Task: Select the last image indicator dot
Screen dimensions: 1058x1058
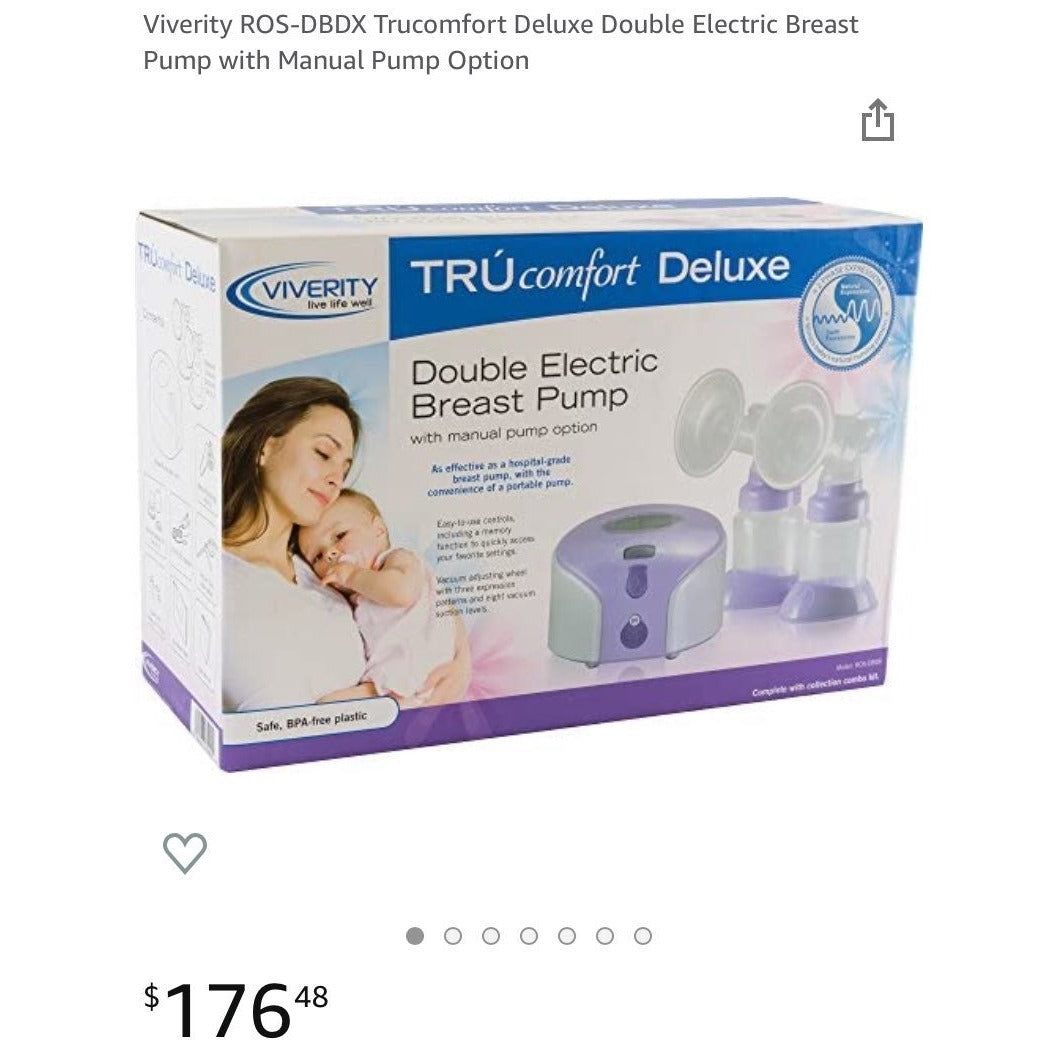Action: (643, 936)
